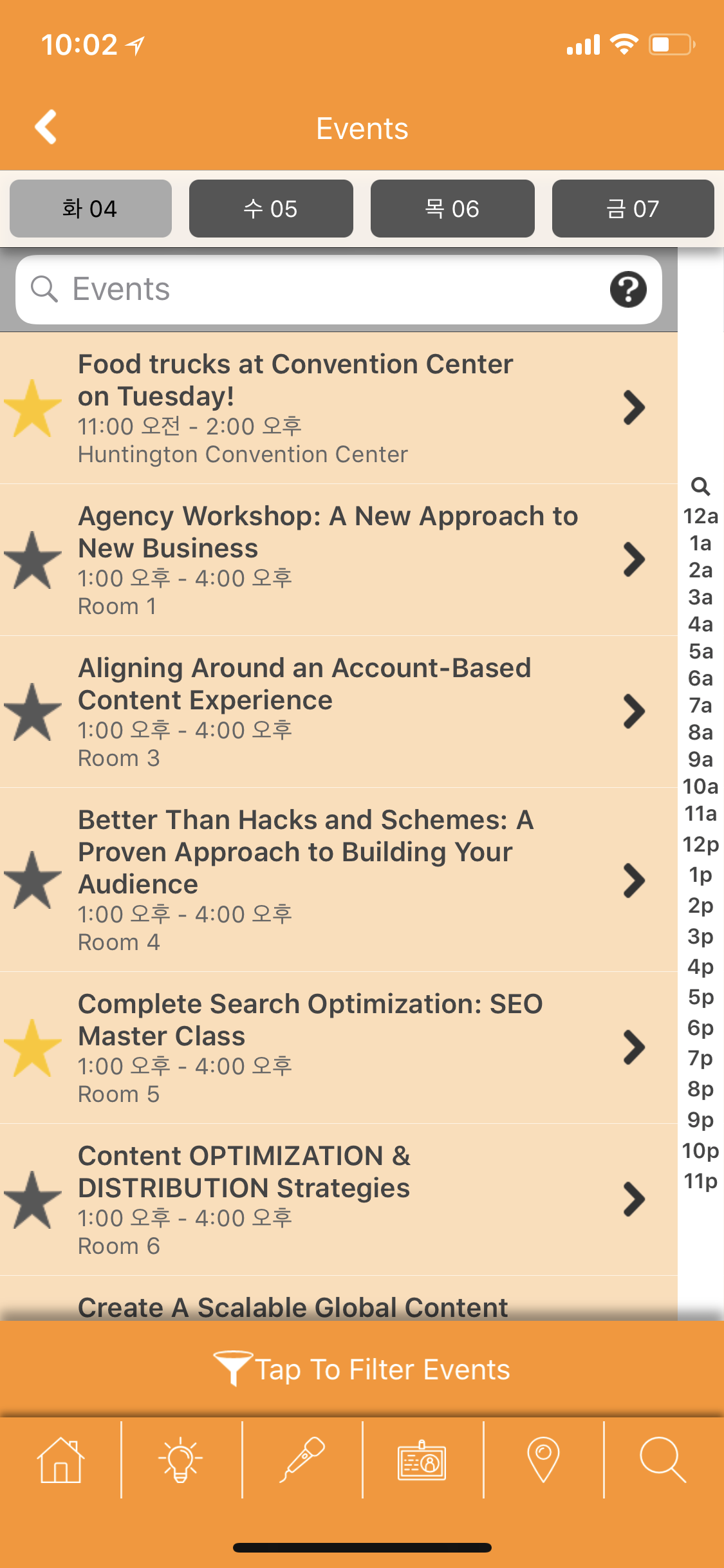Unstar the Food trucks event
The width and height of the screenshot is (724, 1568).
[x=32, y=408]
